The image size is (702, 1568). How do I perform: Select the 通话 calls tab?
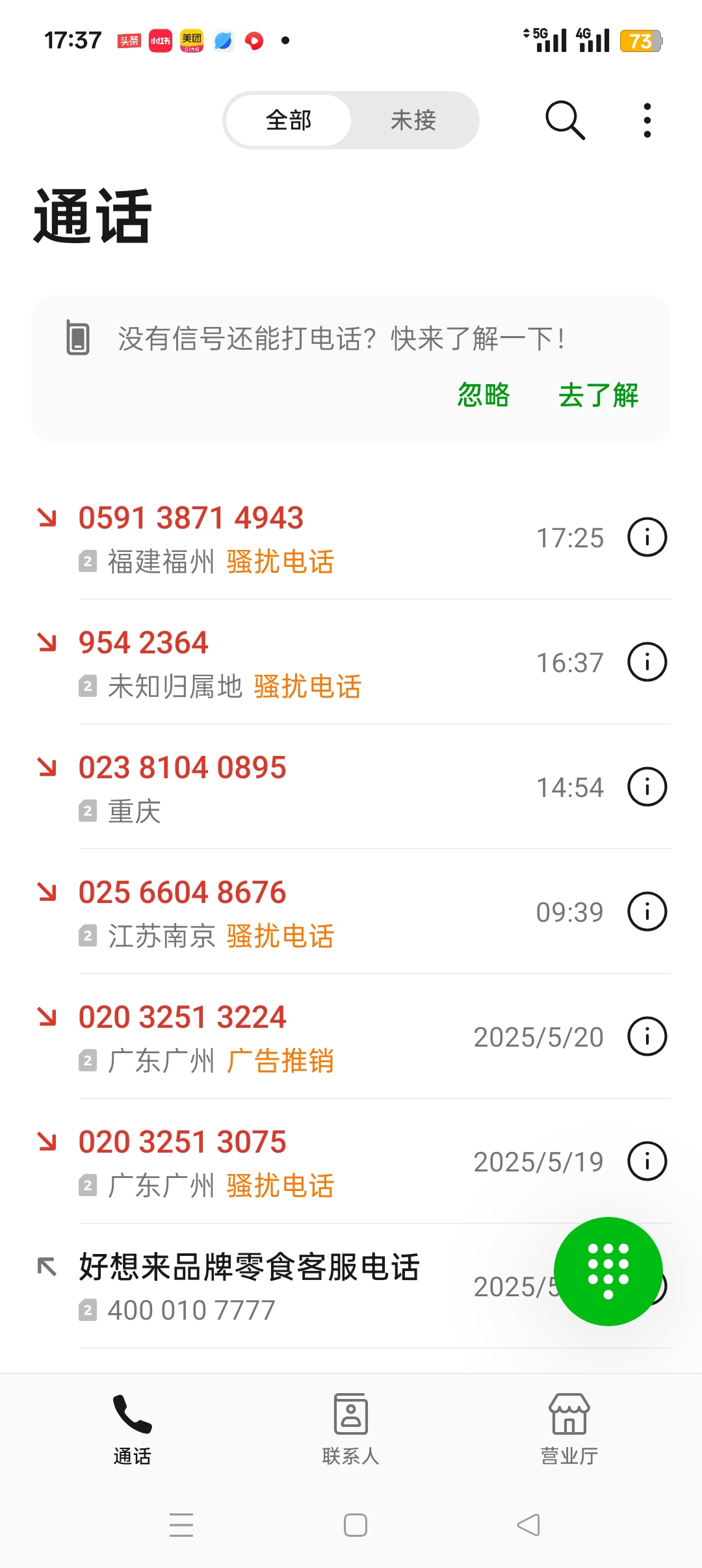(x=132, y=1429)
